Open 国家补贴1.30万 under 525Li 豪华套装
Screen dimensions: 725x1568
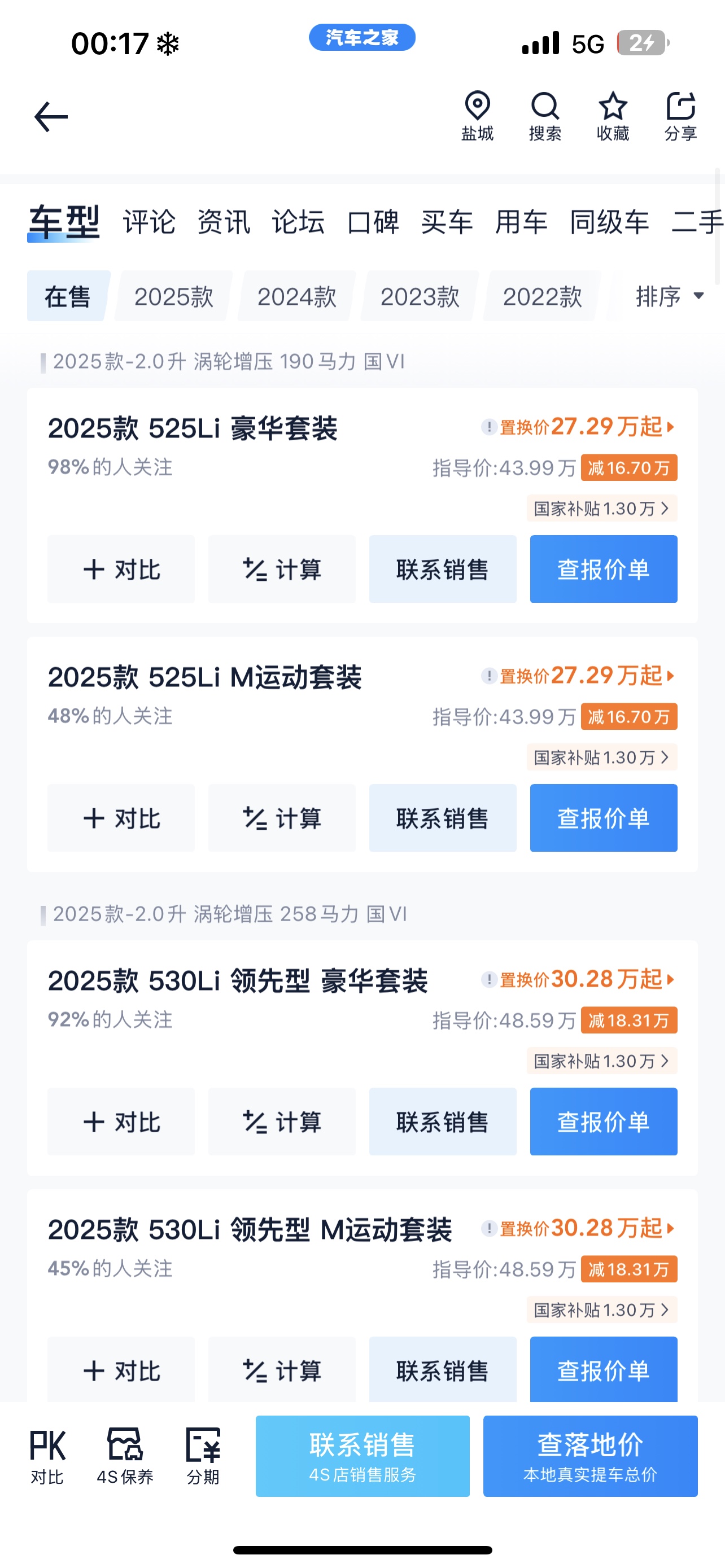[x=601, y=508]
